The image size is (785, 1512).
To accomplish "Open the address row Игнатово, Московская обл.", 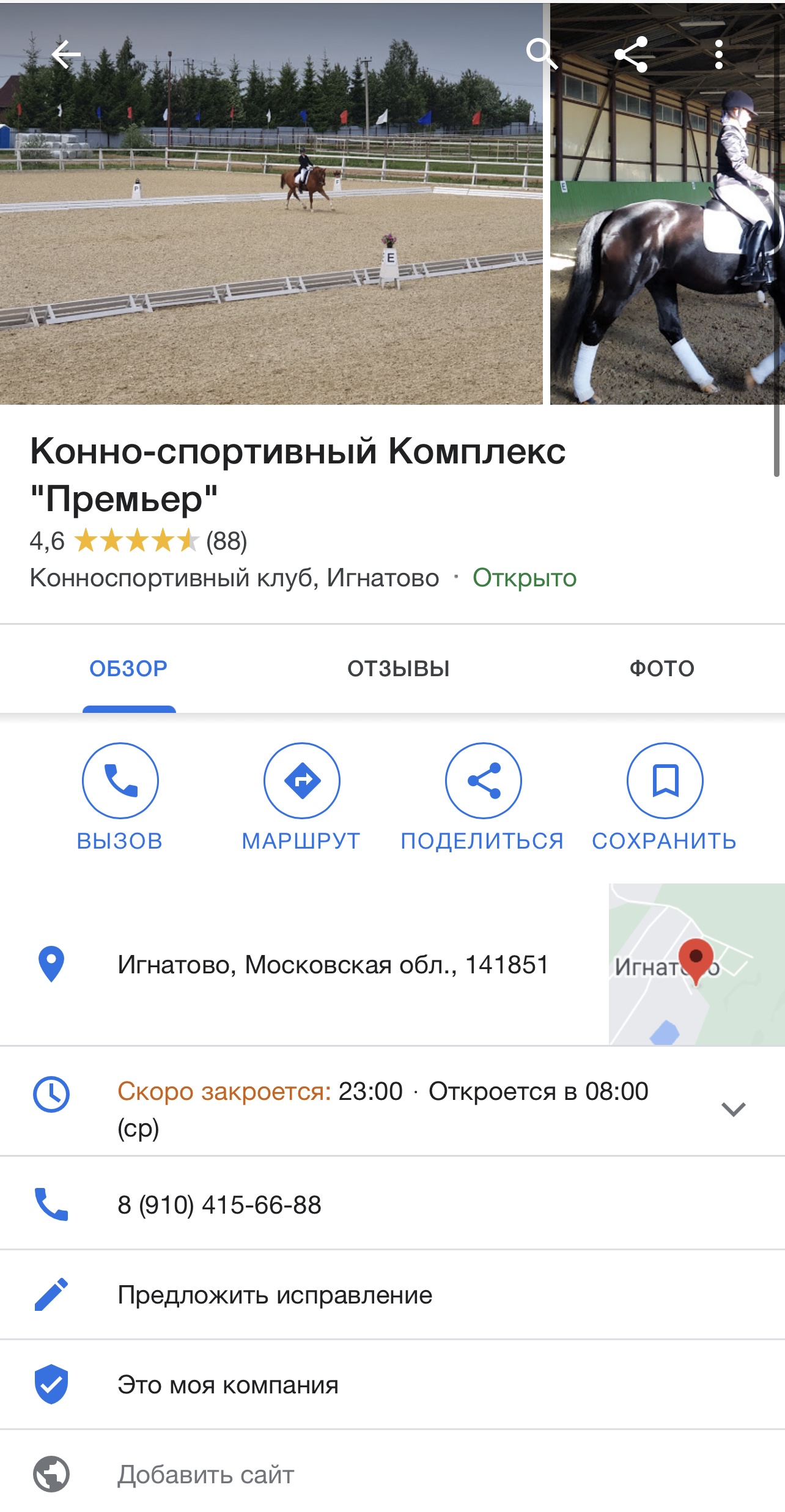I will [x=333, y=965].
